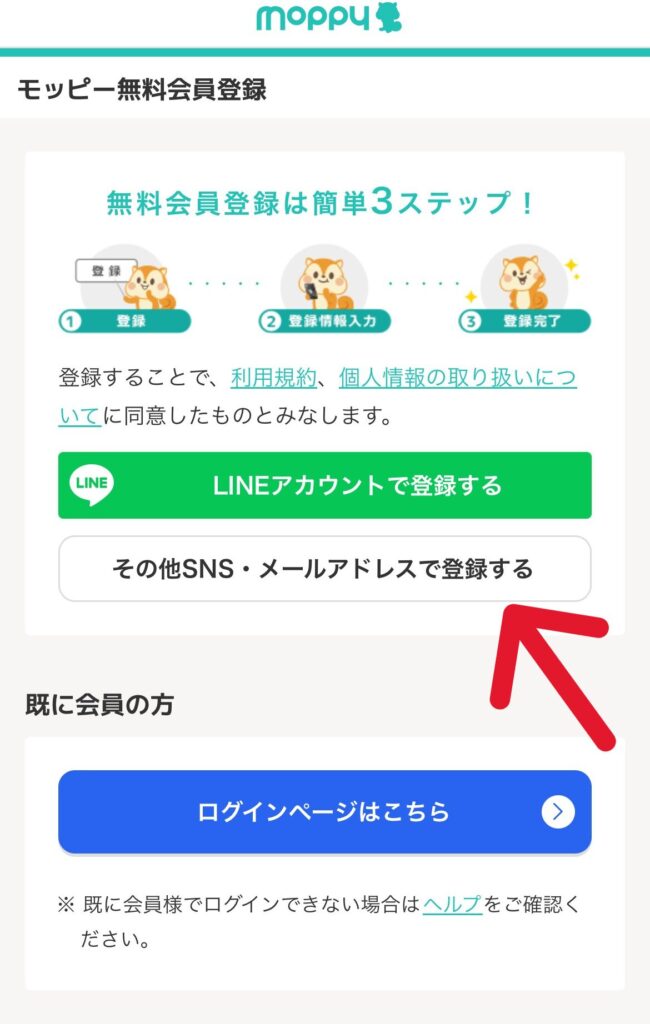Image resolution: width=650 pixels, height=1024 pixels.
Task: Go to ログインページはこちら
Action: tap(324, 812)
